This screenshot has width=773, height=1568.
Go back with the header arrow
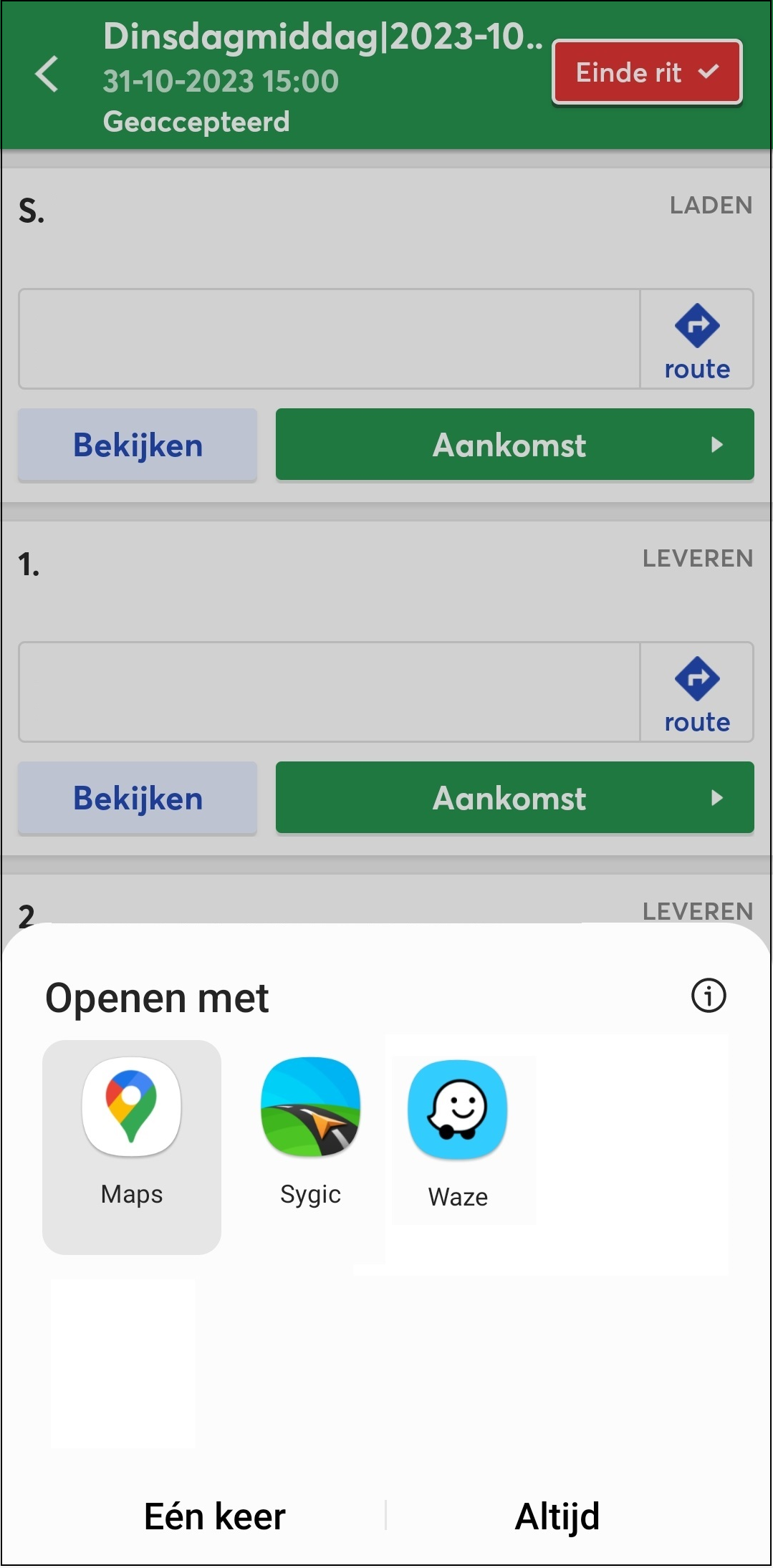pyautogui.click(x=47, y=74)
